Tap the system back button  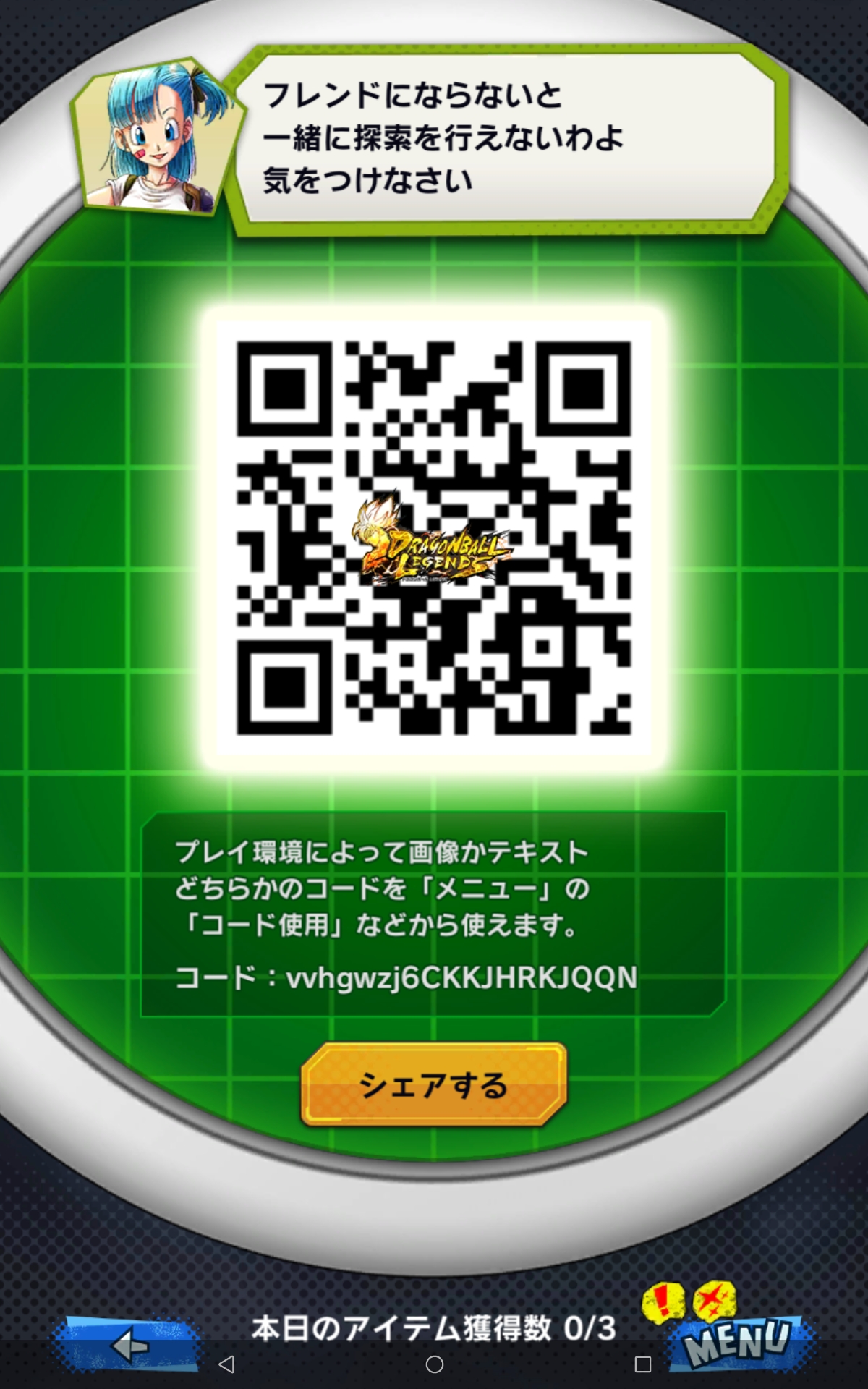click(226, 1364)
